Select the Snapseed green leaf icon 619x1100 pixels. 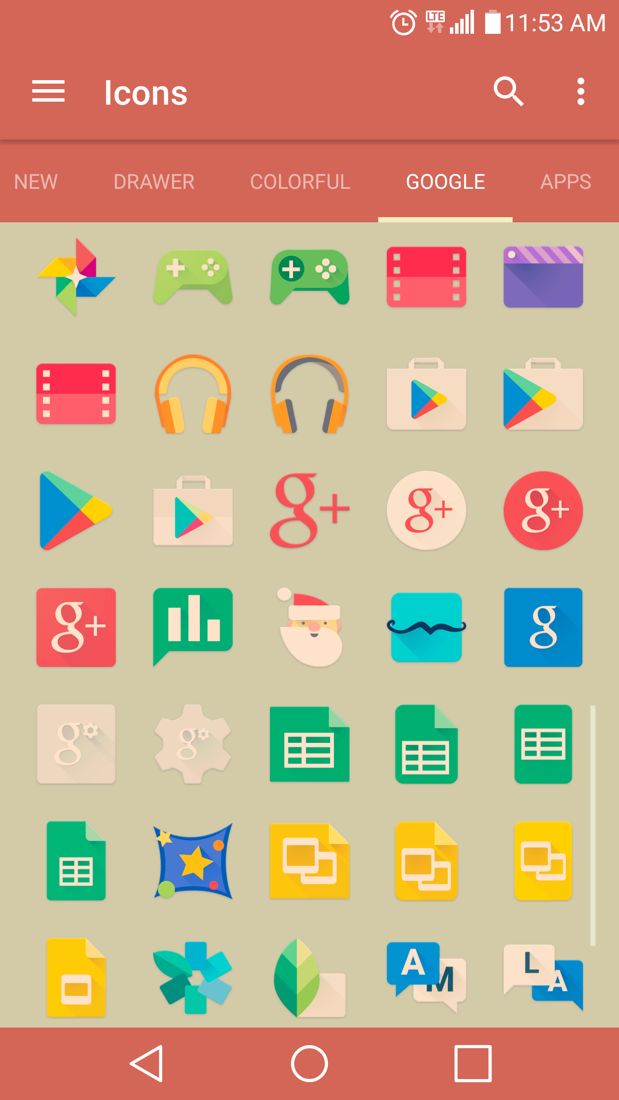[308, 978]
